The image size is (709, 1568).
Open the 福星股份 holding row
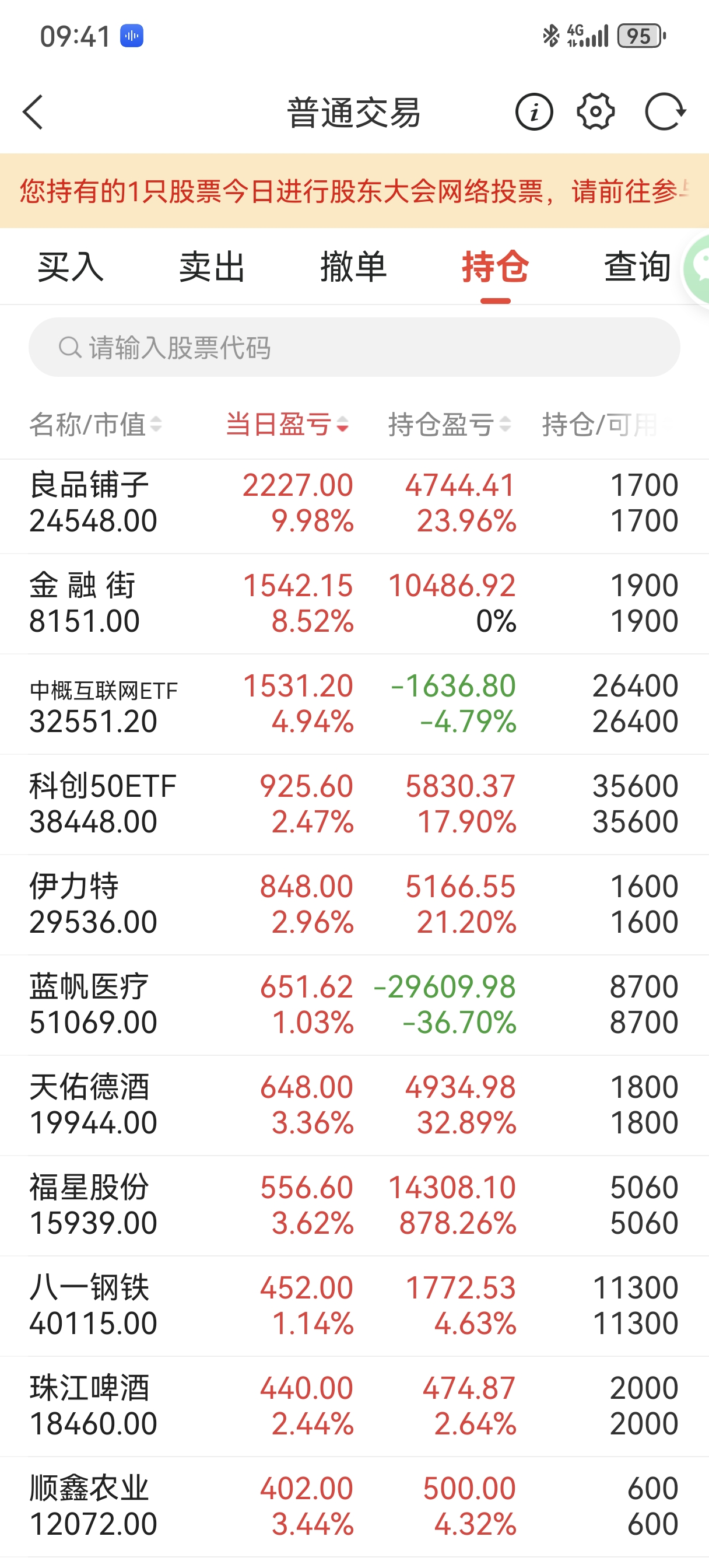354,1205
